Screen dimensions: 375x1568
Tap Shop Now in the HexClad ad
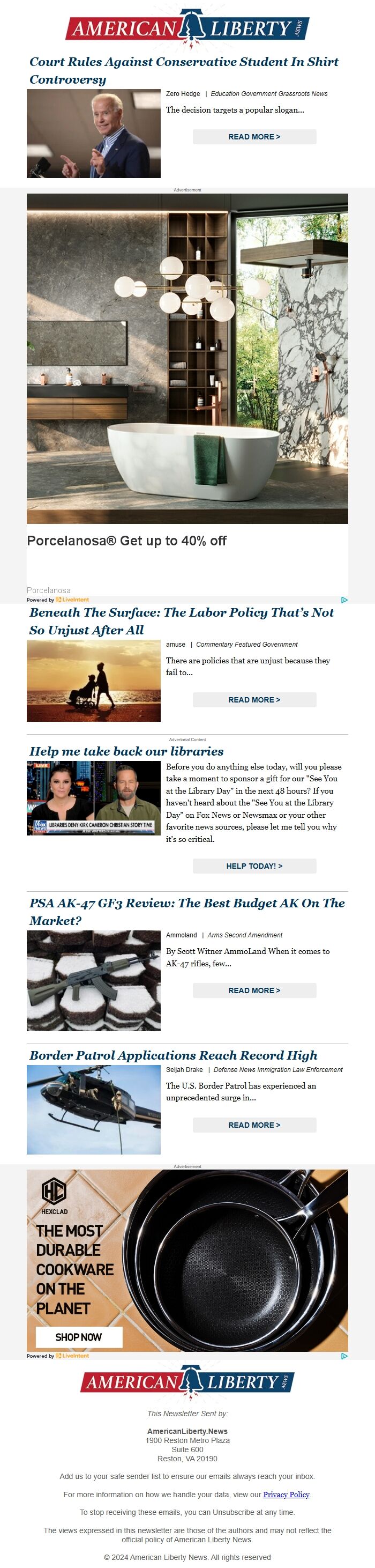click(x=79, y=1337)
